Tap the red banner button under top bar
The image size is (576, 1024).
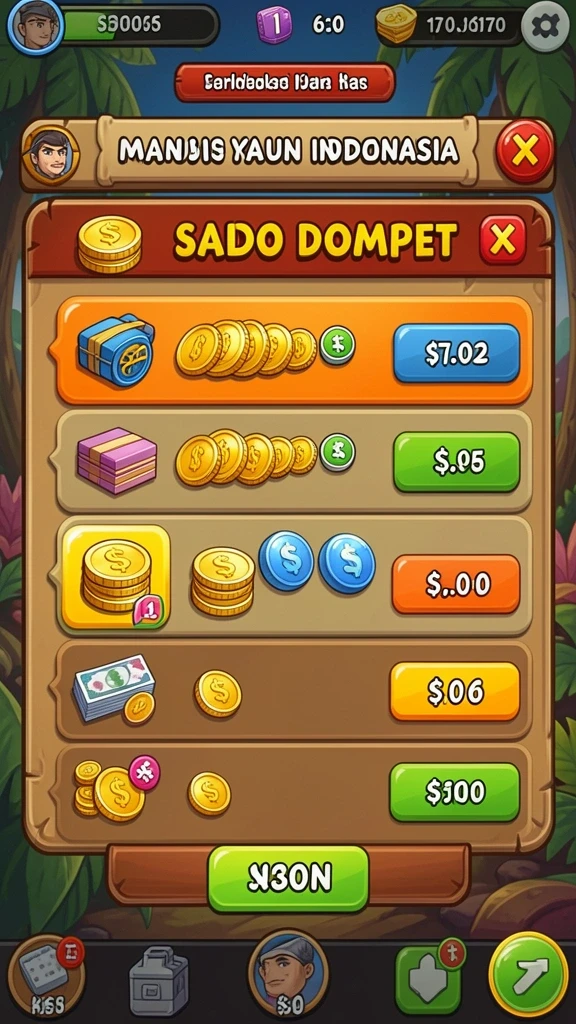pyautogui.click(x=285, y=83)
